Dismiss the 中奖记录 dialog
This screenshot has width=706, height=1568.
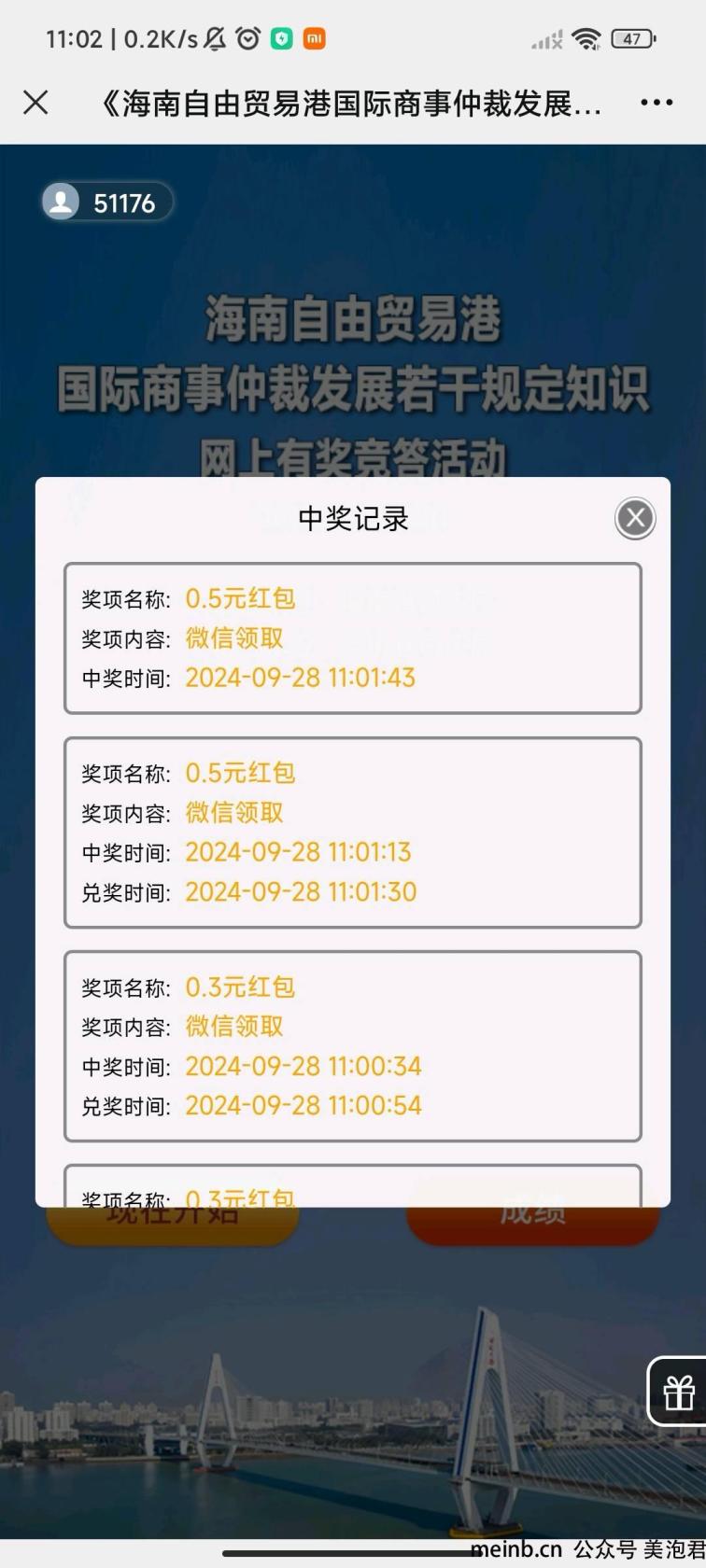coord(635,518)
